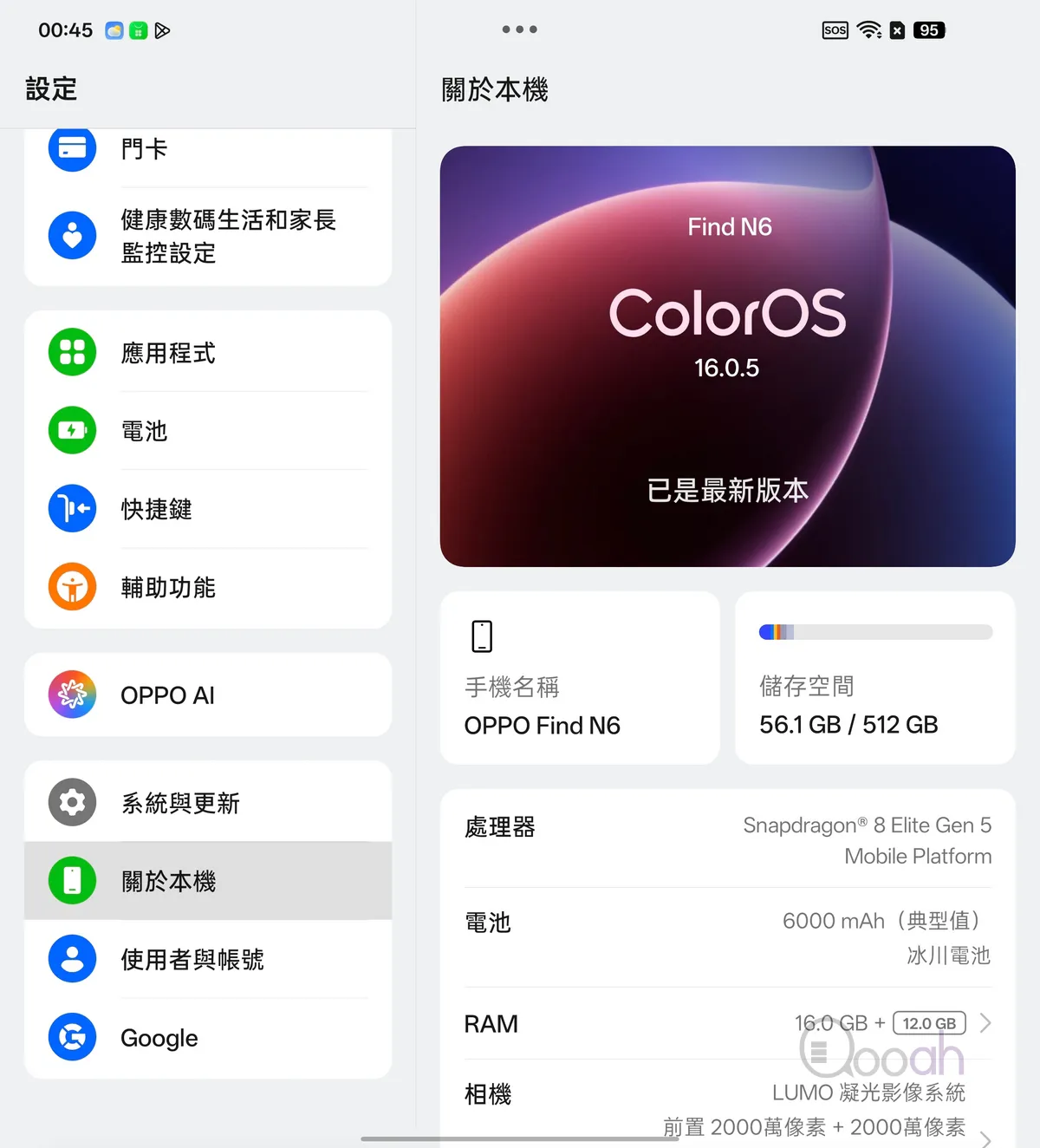
Task: Open OPPO AI settings
Action: (208, 695)
